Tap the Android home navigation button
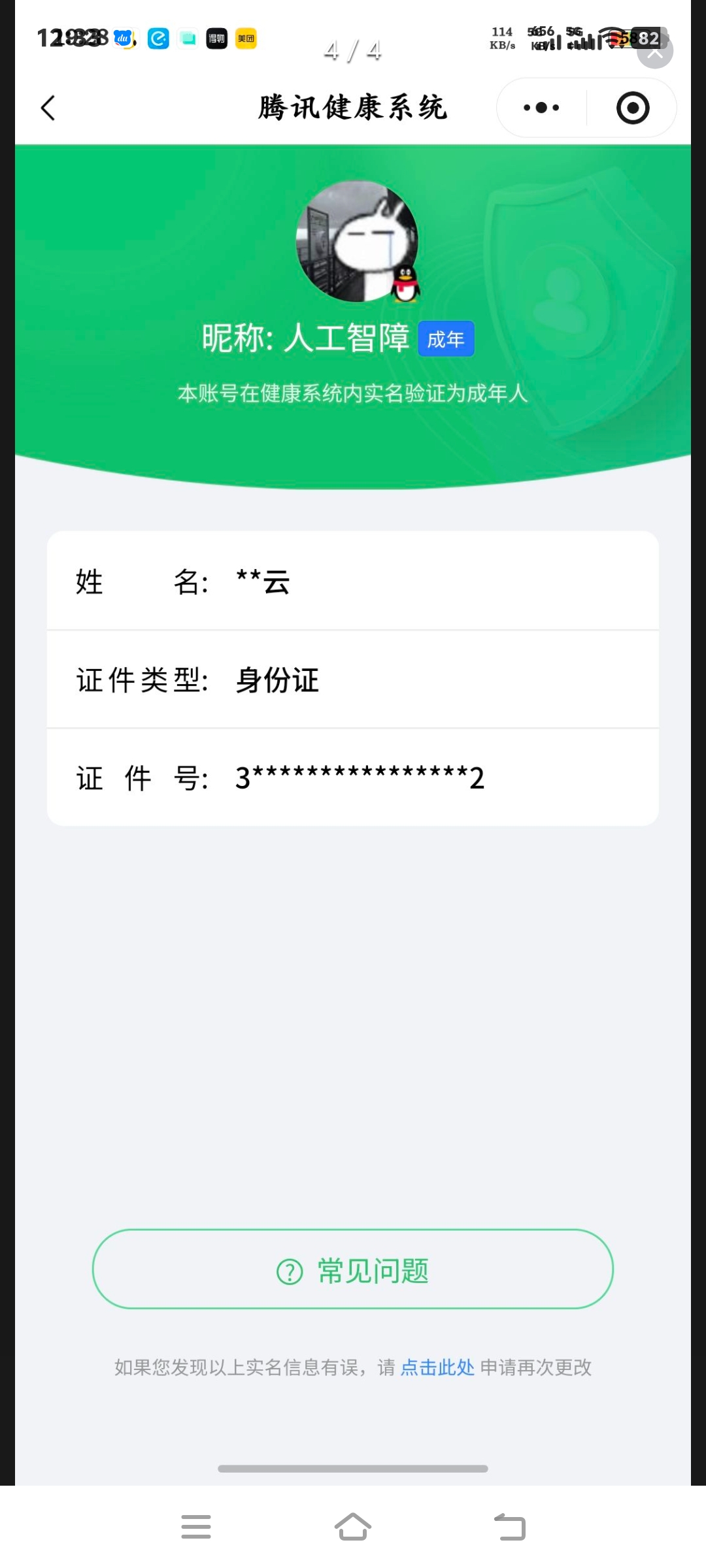This screenshot has height=1568, width=706. click(x=353, y=1526)
